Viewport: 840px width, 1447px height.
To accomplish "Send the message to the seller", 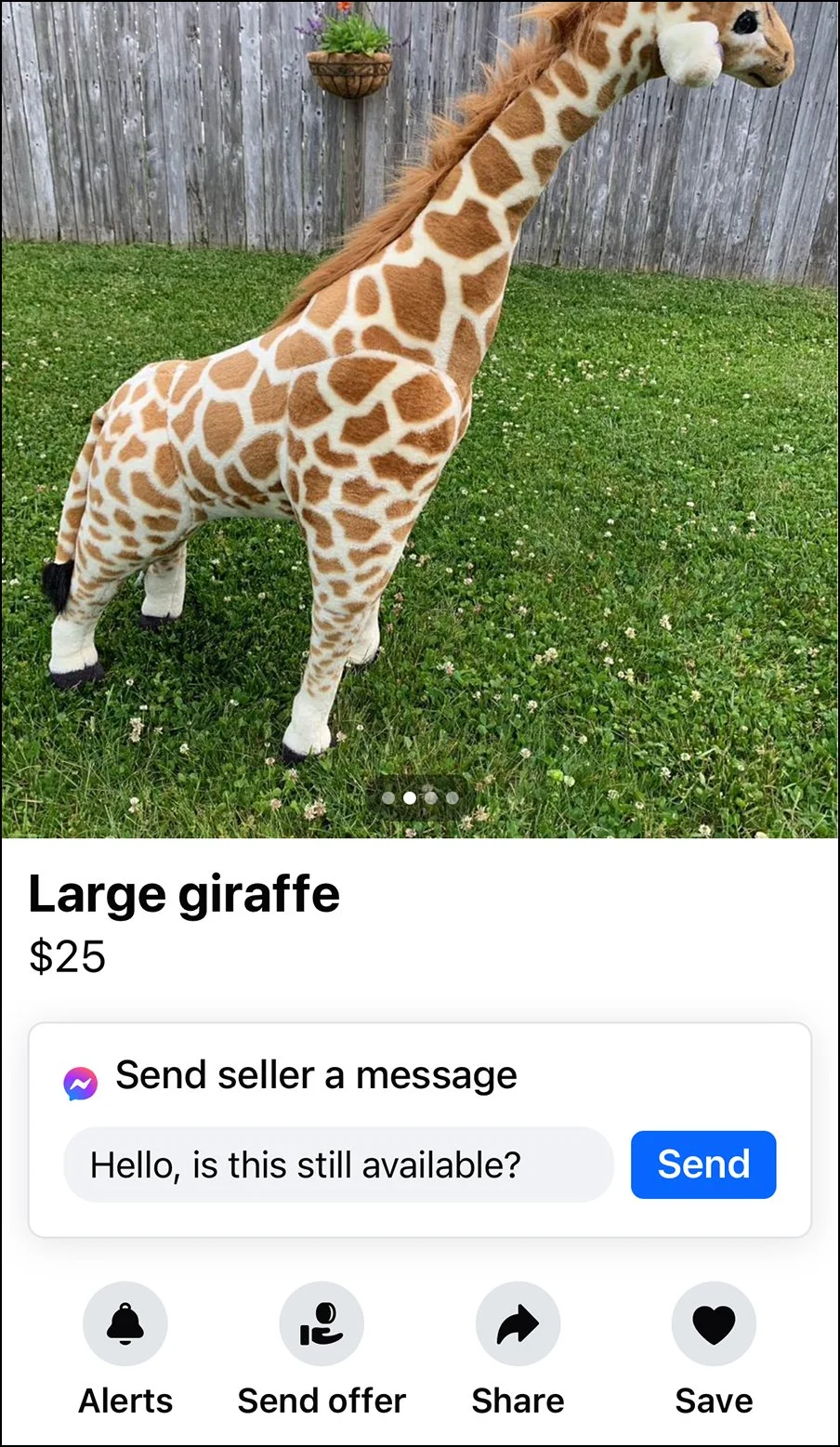I will pos(702,1164).
